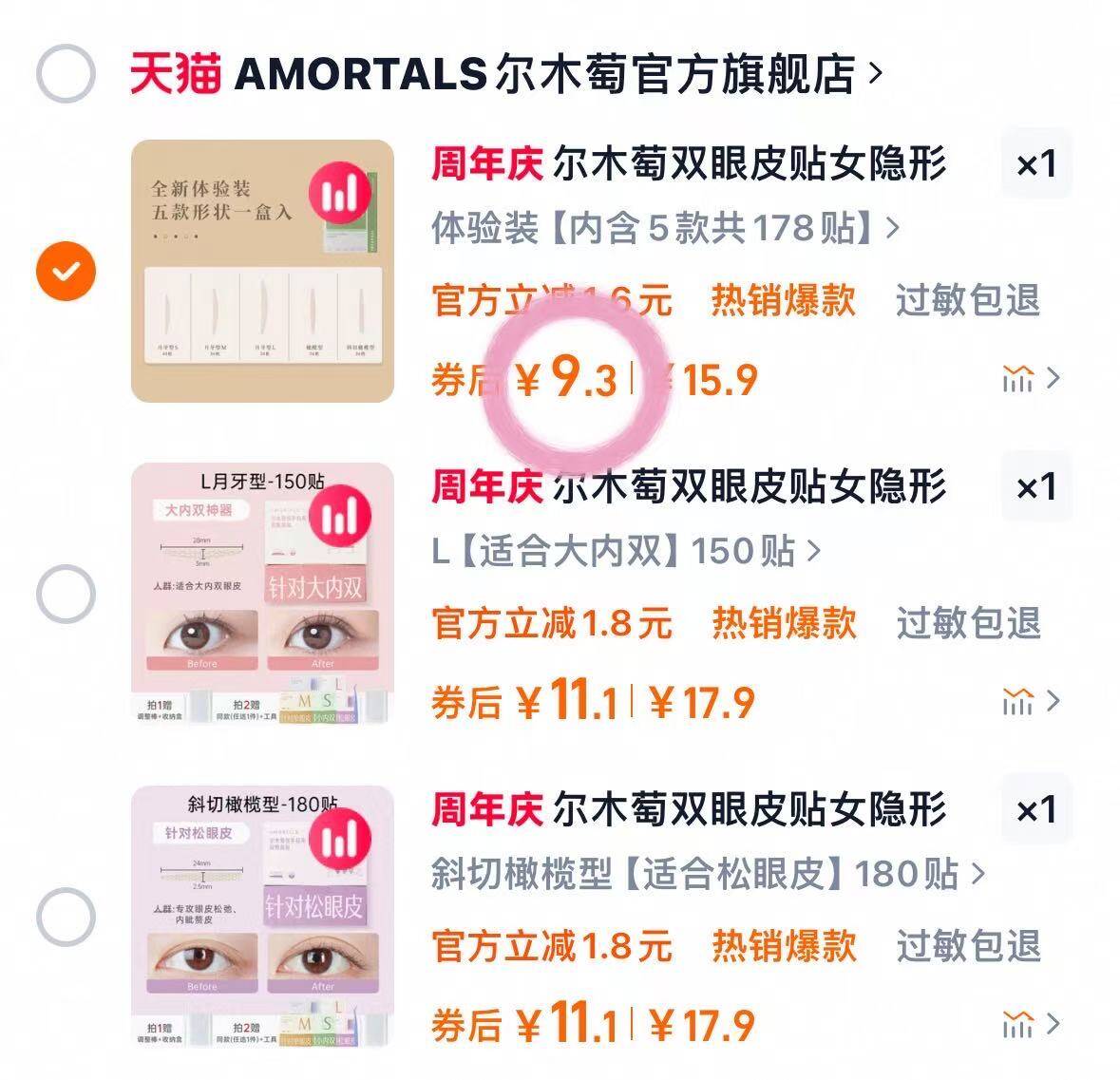View price details for the 斜切橄榄型 item

1030,1026
